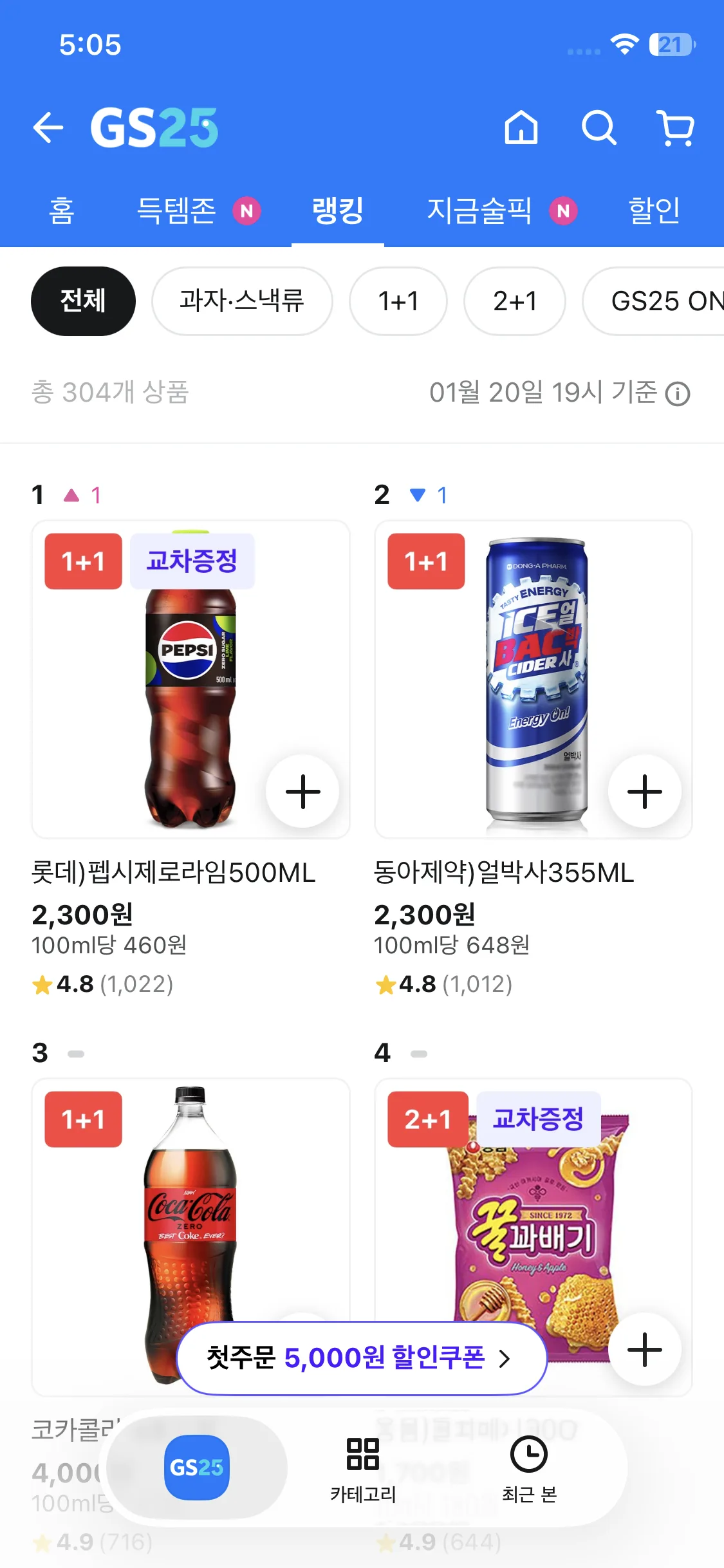
Task: Open 동아제약)얼박사355ML product
Action: [504, 873]
